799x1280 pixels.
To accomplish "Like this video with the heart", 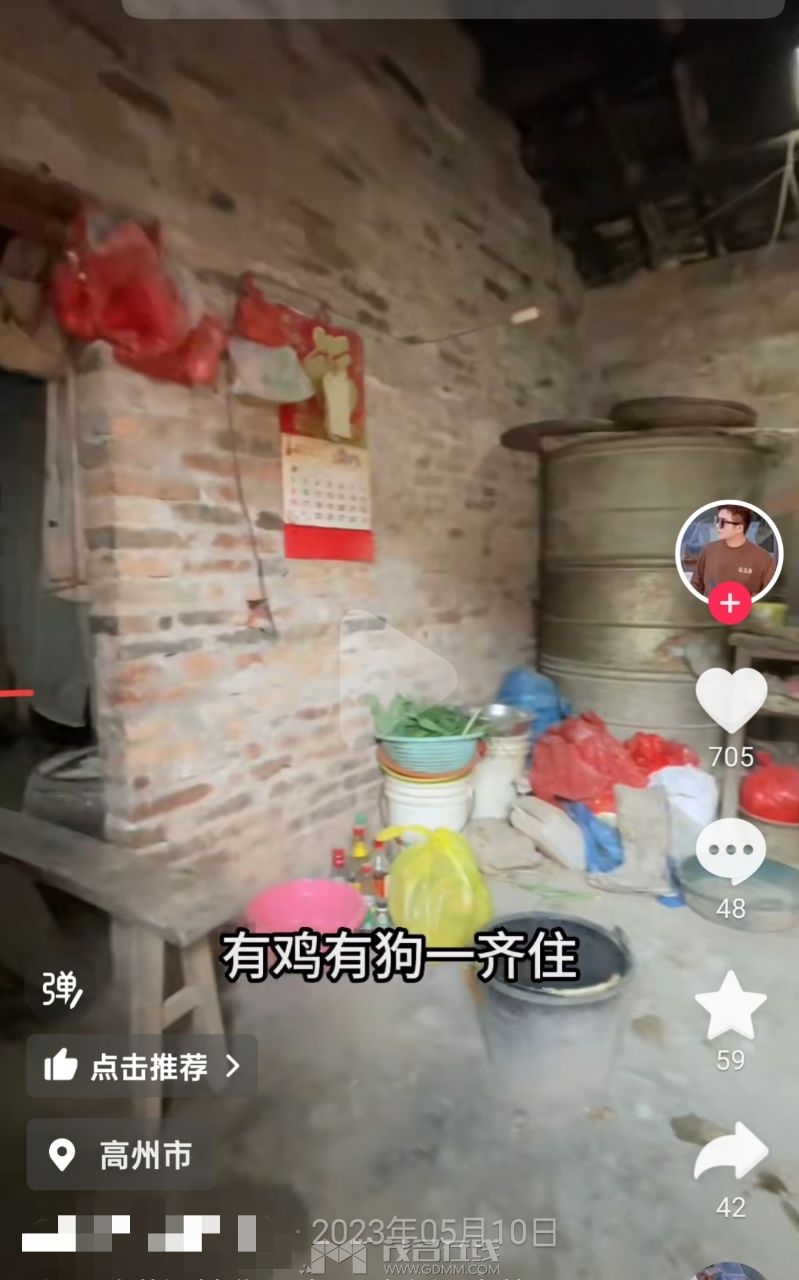I will [x=730, y=700].
